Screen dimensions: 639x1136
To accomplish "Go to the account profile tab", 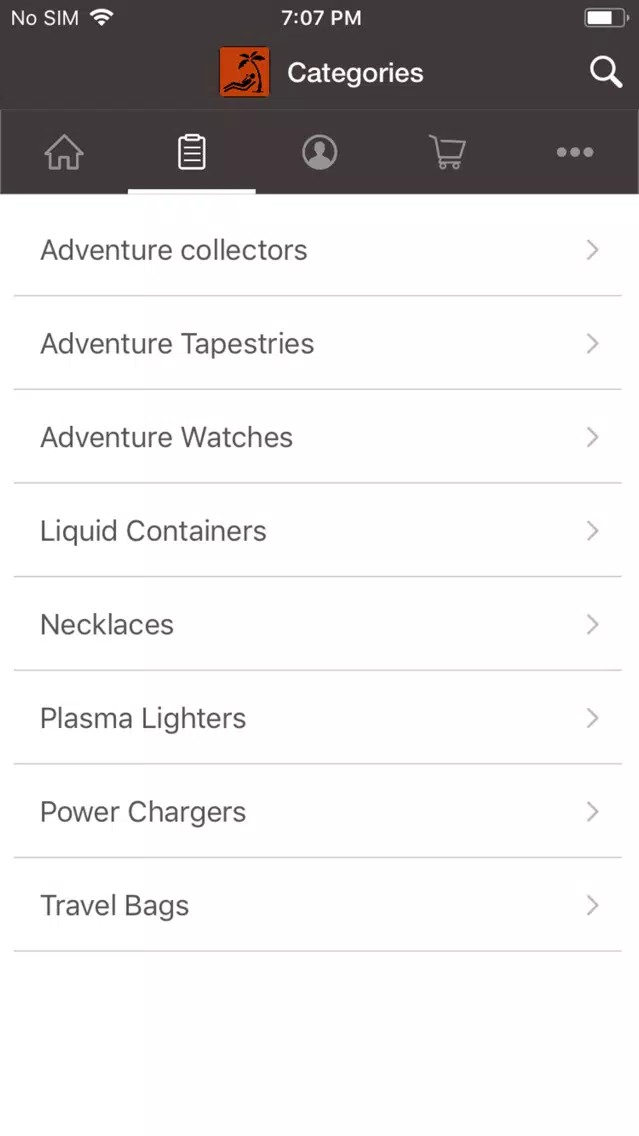I will [320, 152].
